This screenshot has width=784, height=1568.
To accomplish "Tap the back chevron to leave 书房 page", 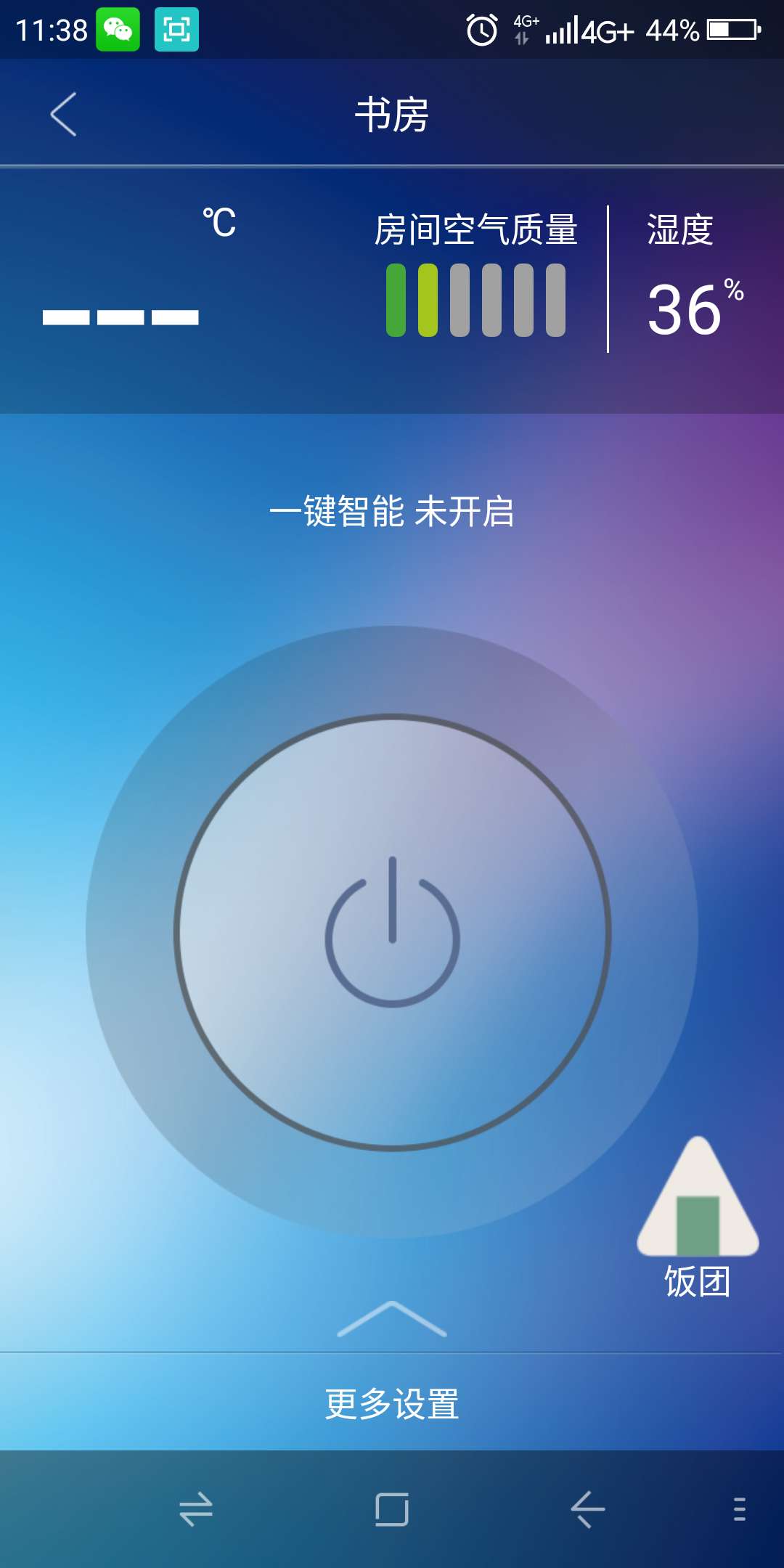I will [x=64, y=114].
